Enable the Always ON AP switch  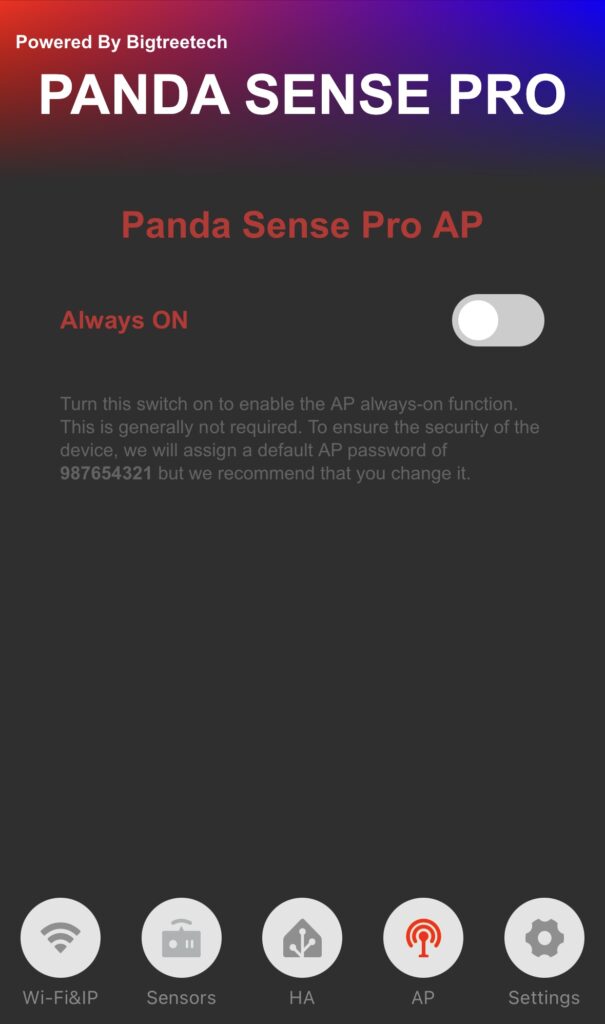click(x=498, y=320)
